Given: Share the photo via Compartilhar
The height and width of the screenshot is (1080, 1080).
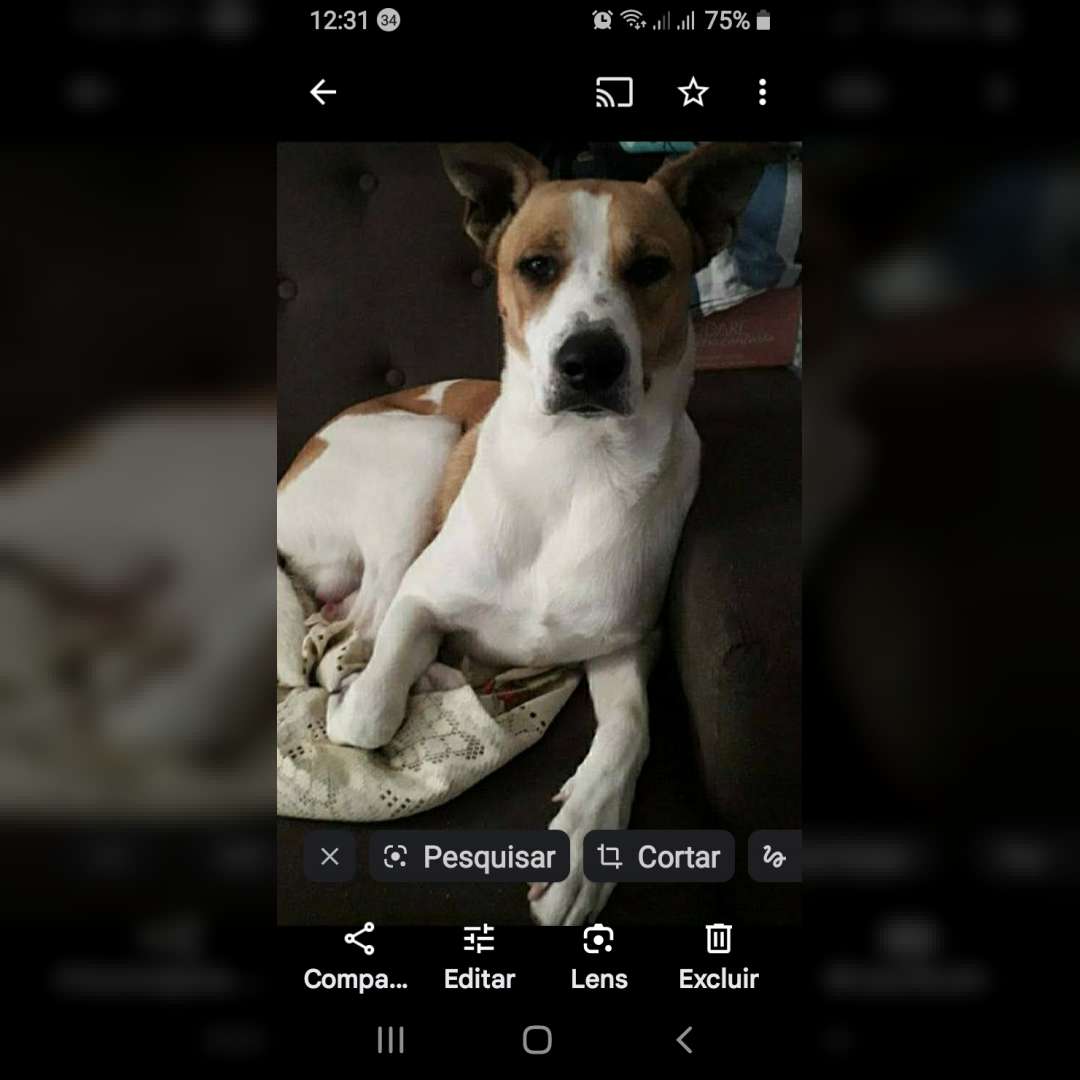Looking at the screenshot, I should (357, 957).
